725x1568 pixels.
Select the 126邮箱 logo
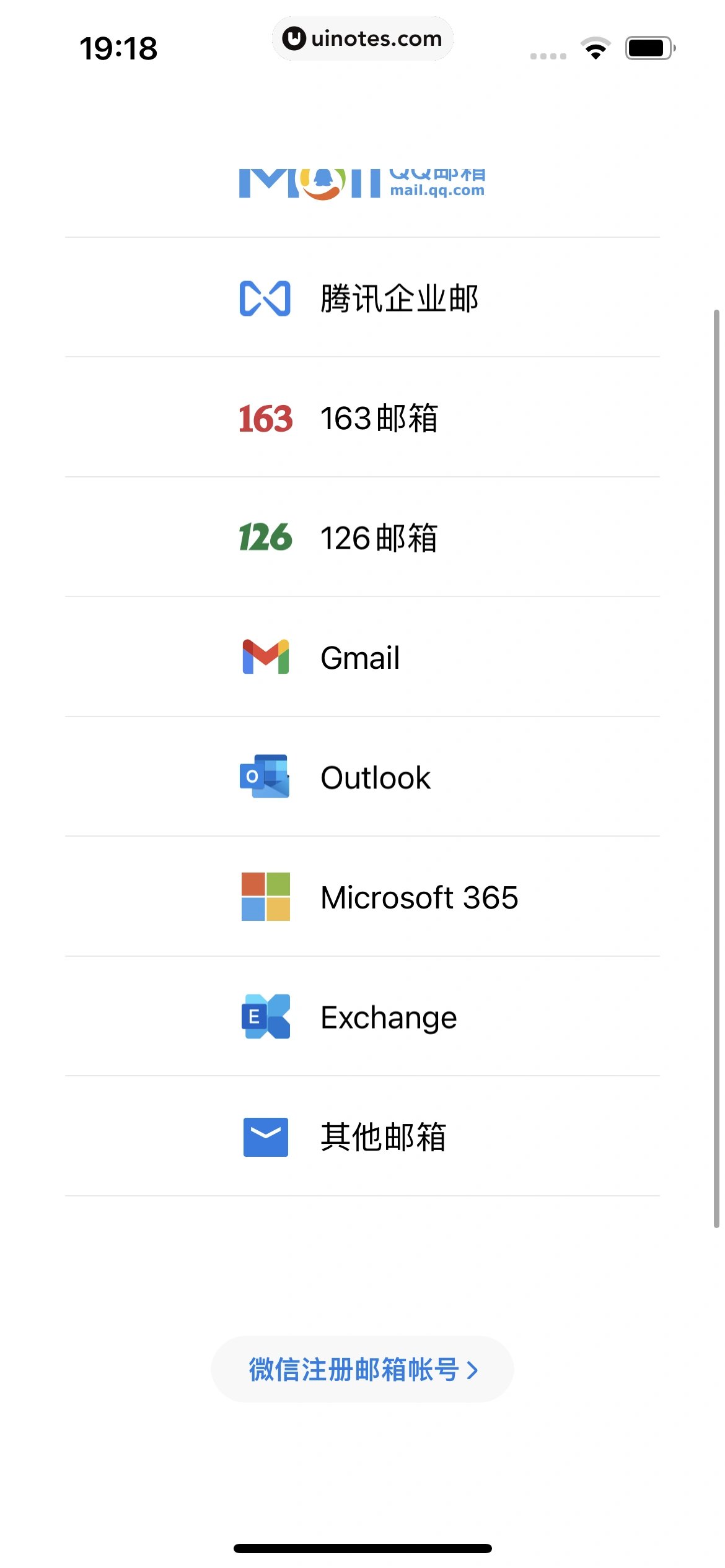[265, 537]
